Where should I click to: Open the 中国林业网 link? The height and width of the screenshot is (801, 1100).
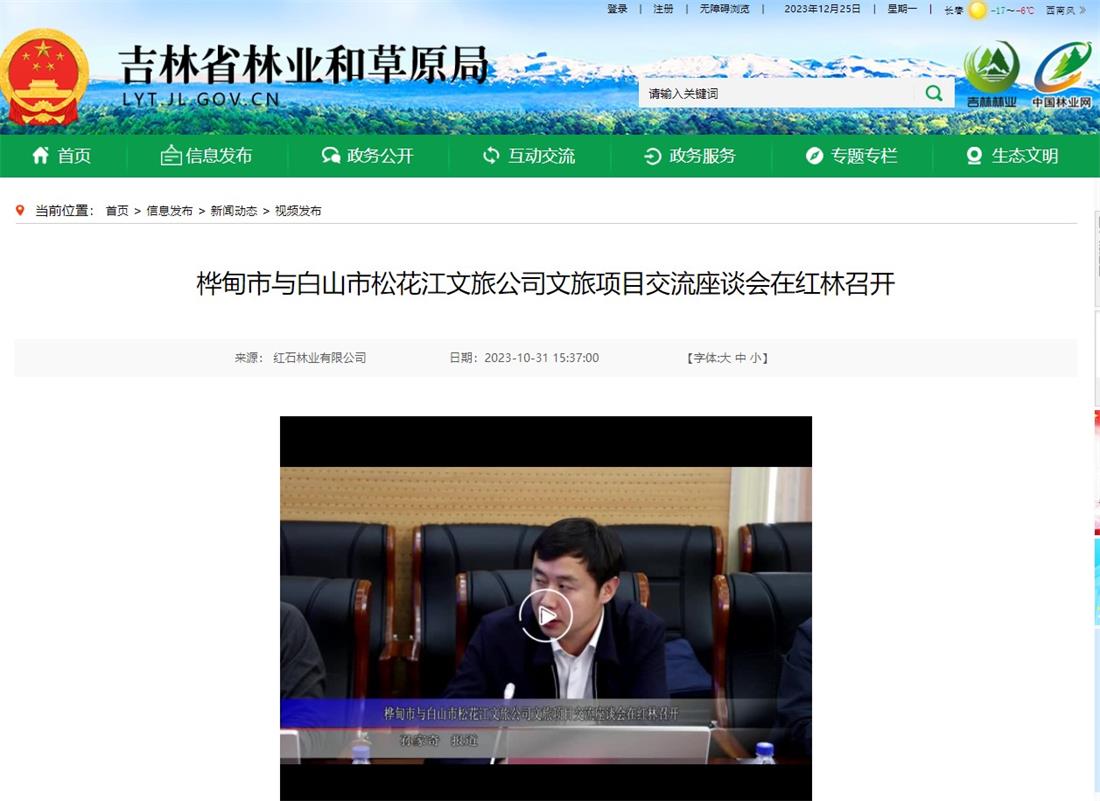click(1062, 75)
